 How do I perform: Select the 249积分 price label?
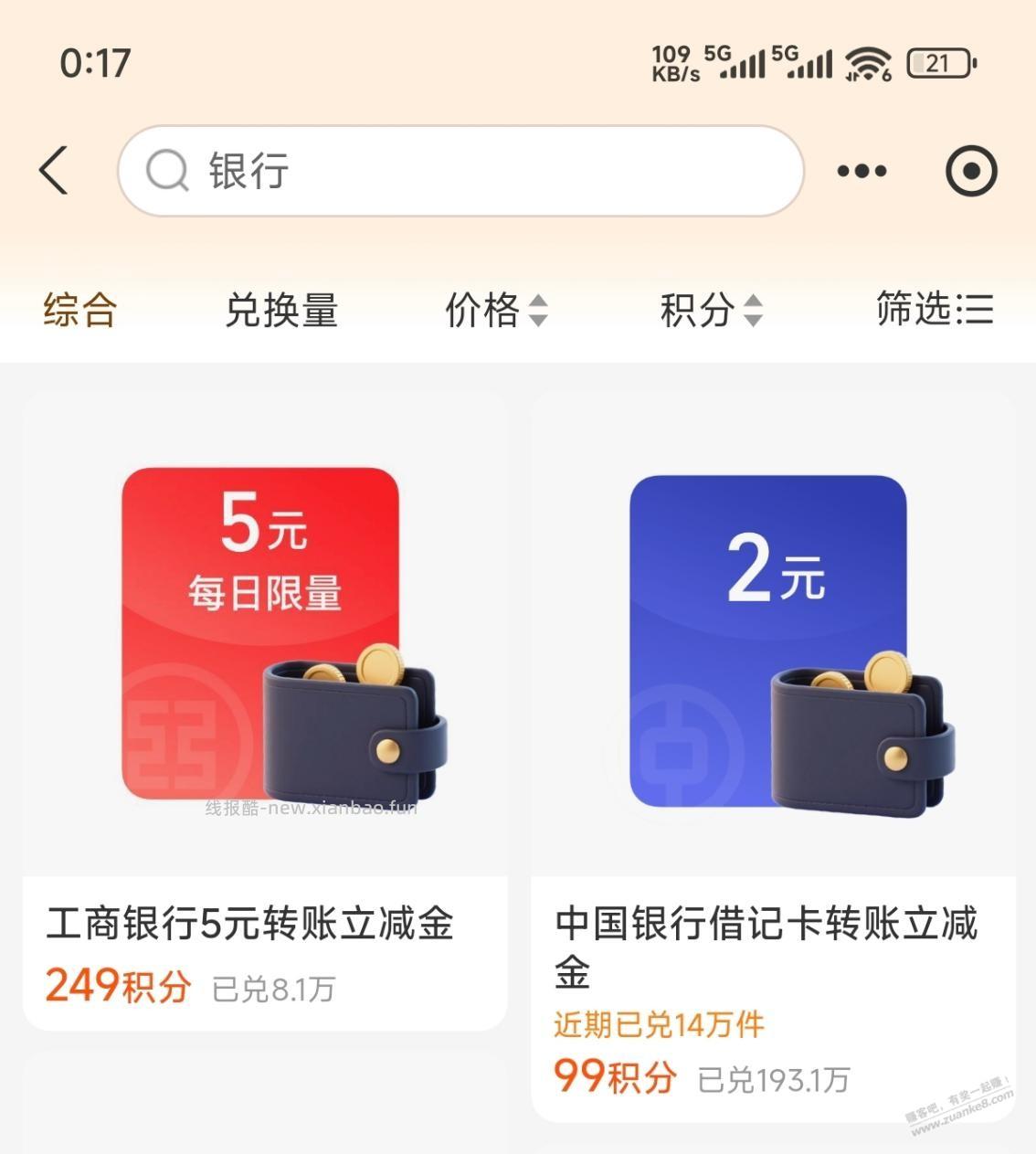(117, 988)
